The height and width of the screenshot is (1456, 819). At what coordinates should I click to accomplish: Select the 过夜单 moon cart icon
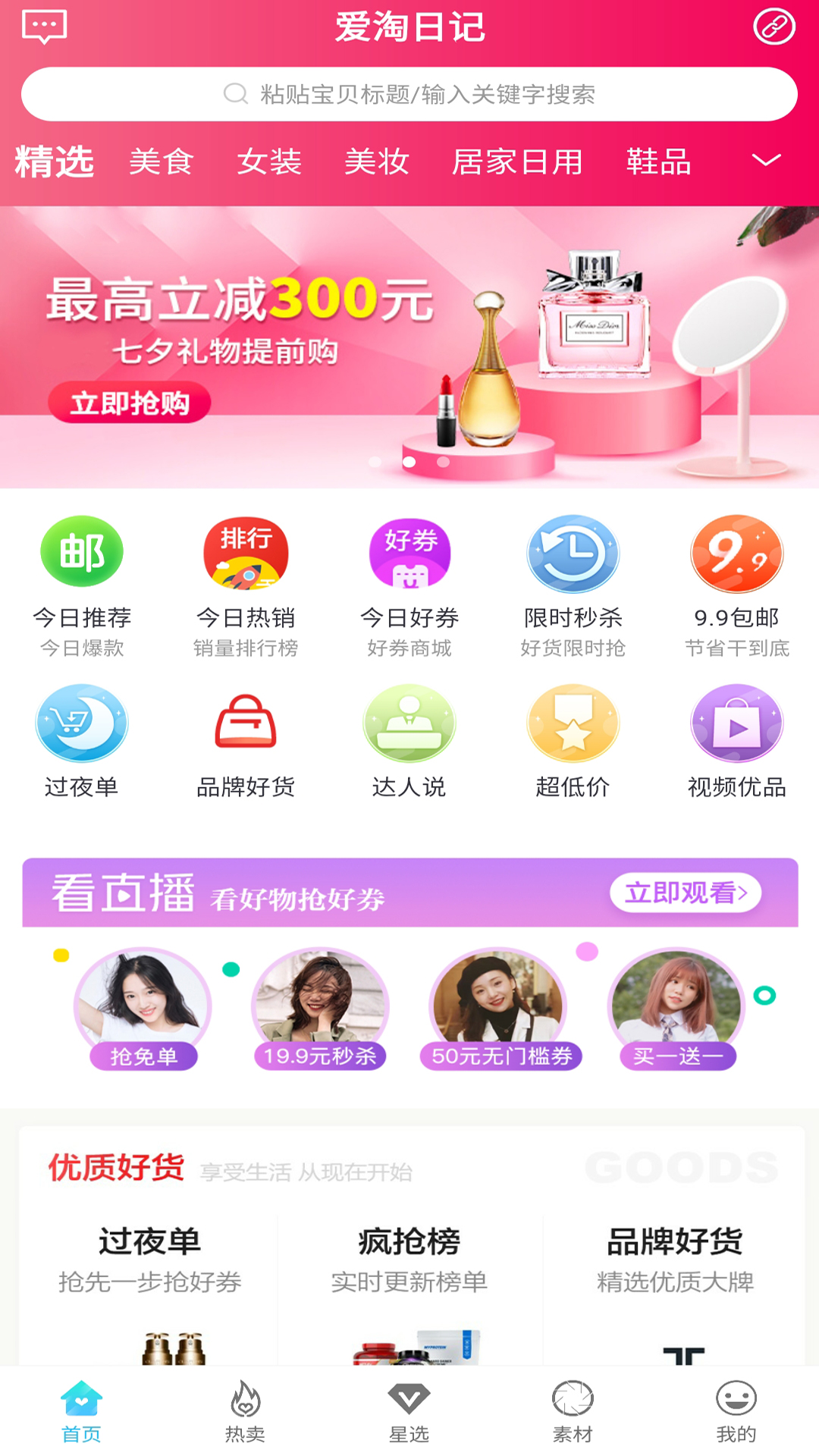(x=82, y=723)
